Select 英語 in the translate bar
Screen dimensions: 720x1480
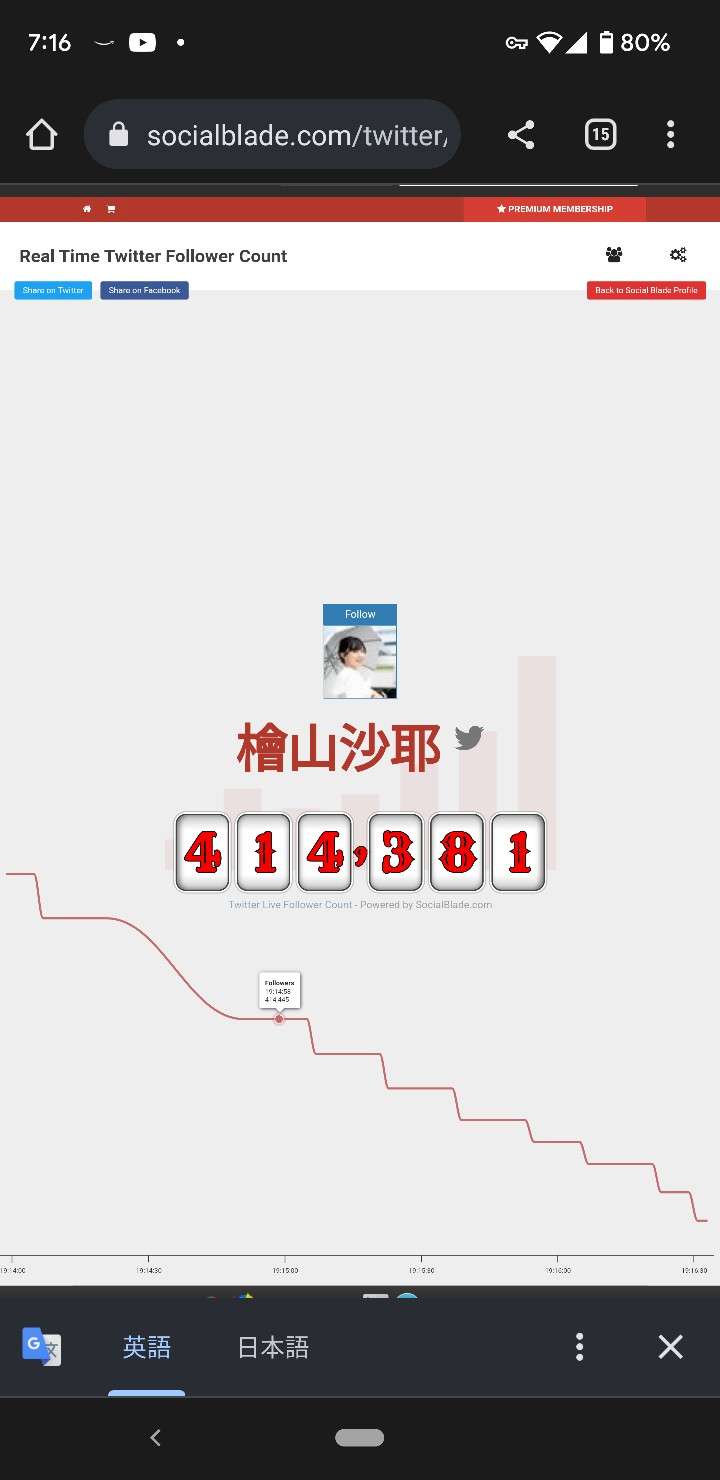[147, 1347]
